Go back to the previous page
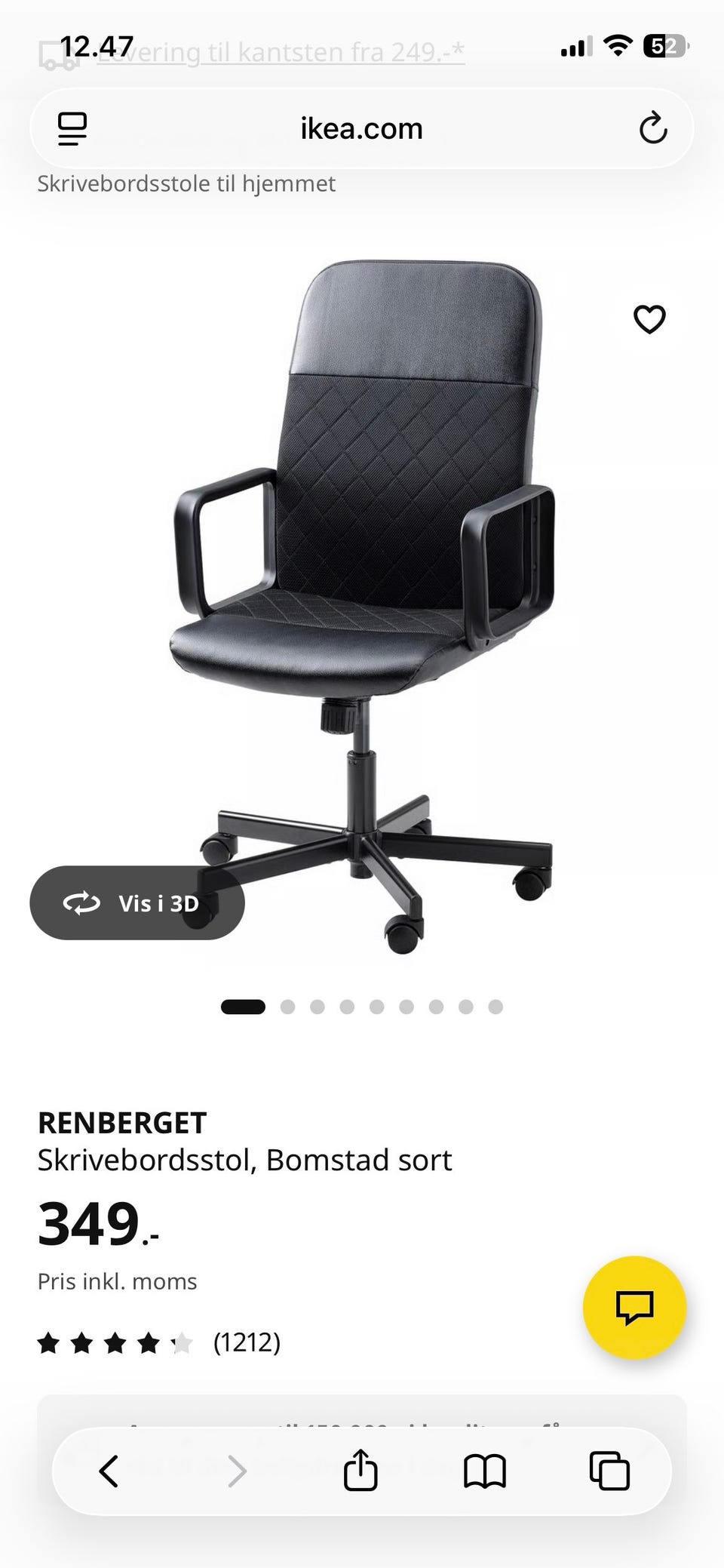724x1568 pixels. (x=109, y=1471)
